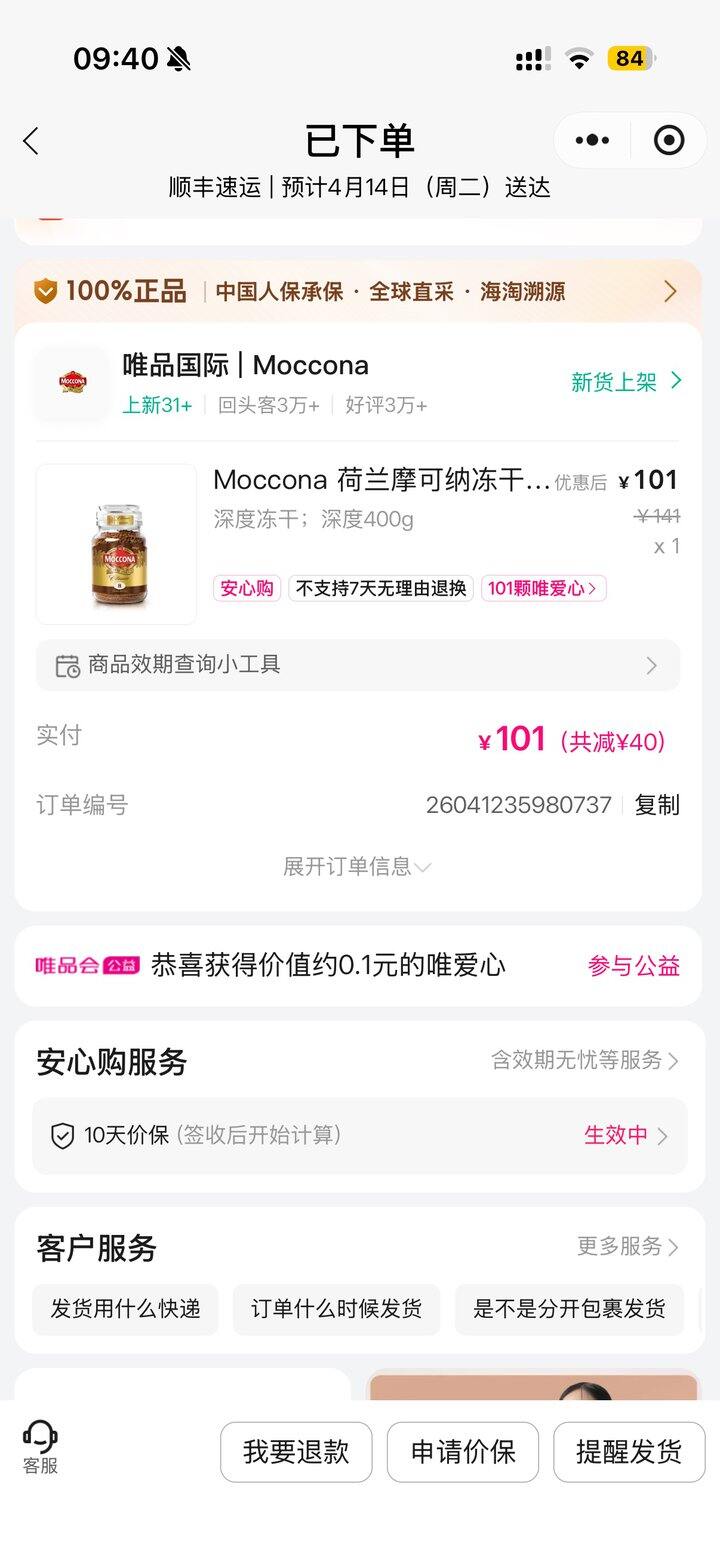
Task: Tap the 我要退款 button
Action: [x=296, y=1452]
